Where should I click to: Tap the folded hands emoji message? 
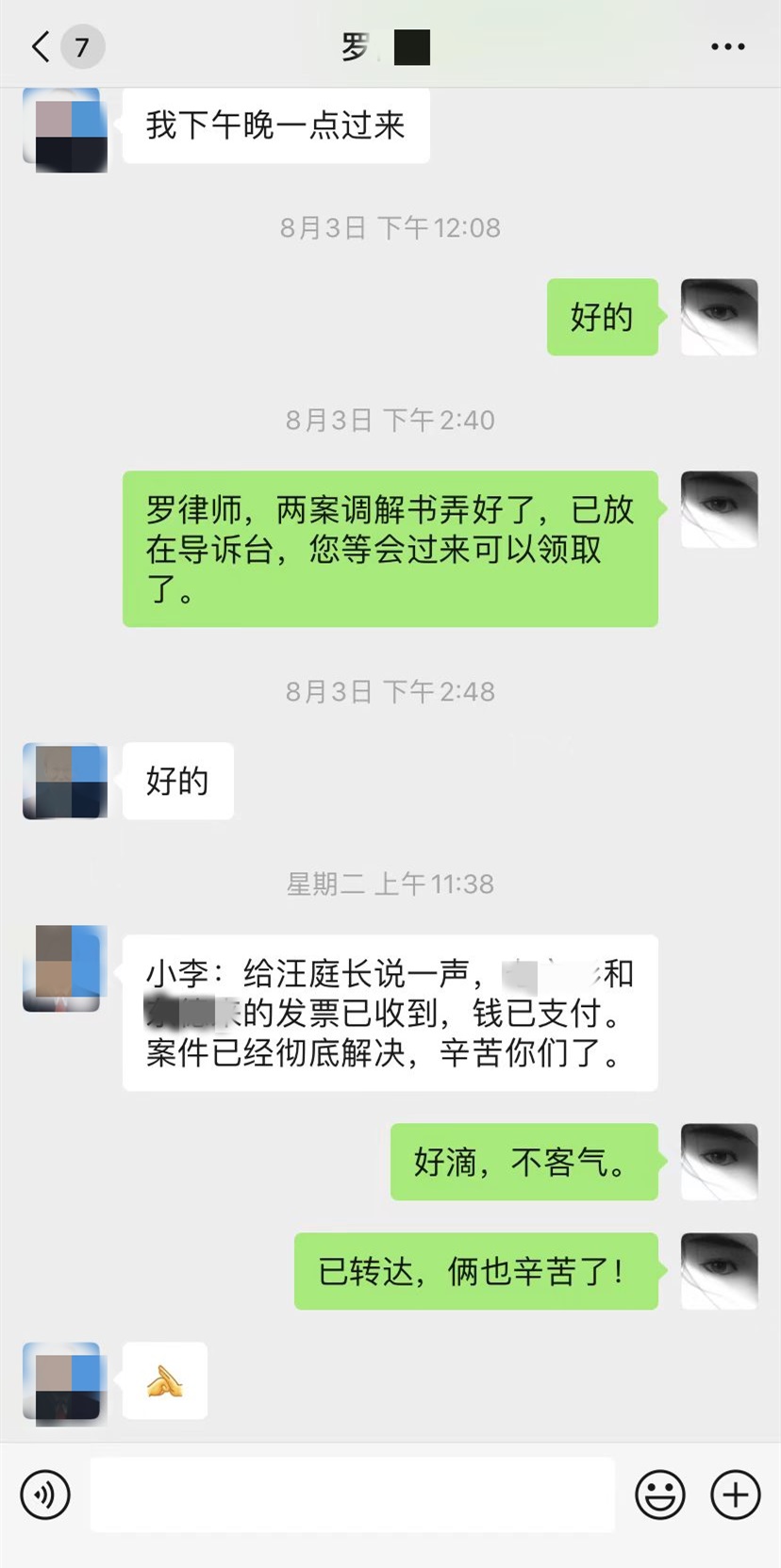tap(163, 1379)
